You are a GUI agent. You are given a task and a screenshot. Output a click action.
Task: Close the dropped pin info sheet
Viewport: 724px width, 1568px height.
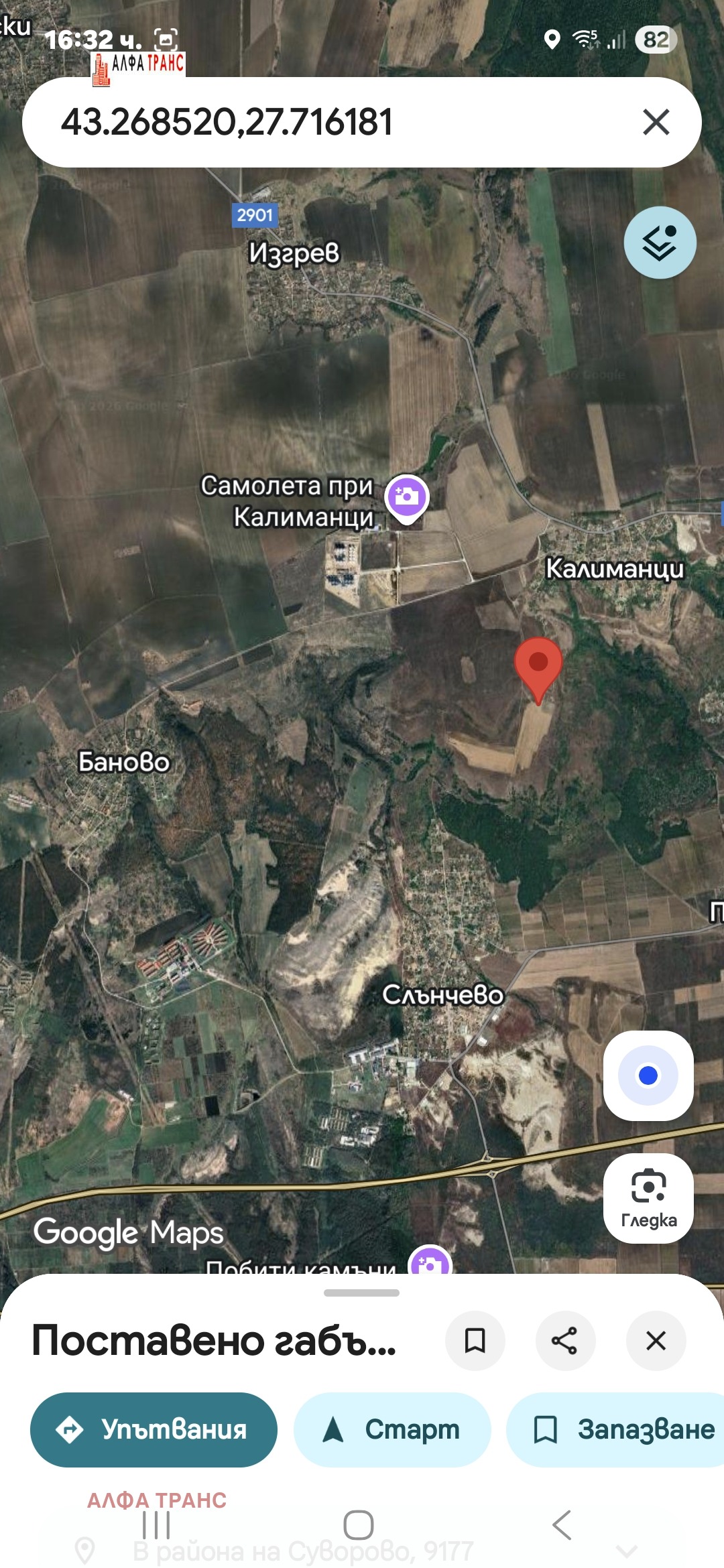point(655,1341)
